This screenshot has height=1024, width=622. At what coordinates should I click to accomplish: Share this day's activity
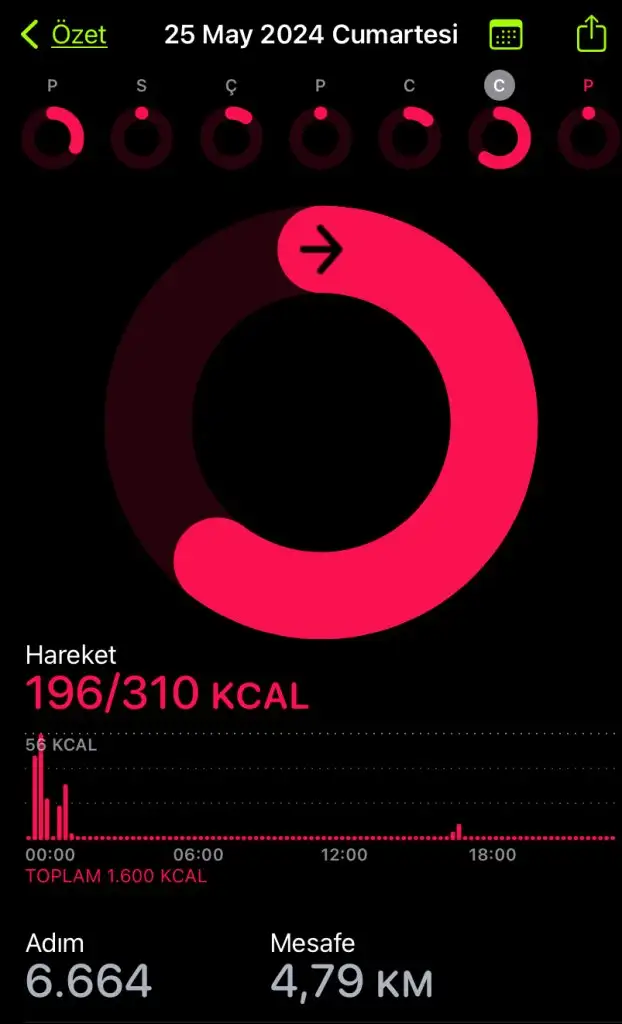(591, 33)
